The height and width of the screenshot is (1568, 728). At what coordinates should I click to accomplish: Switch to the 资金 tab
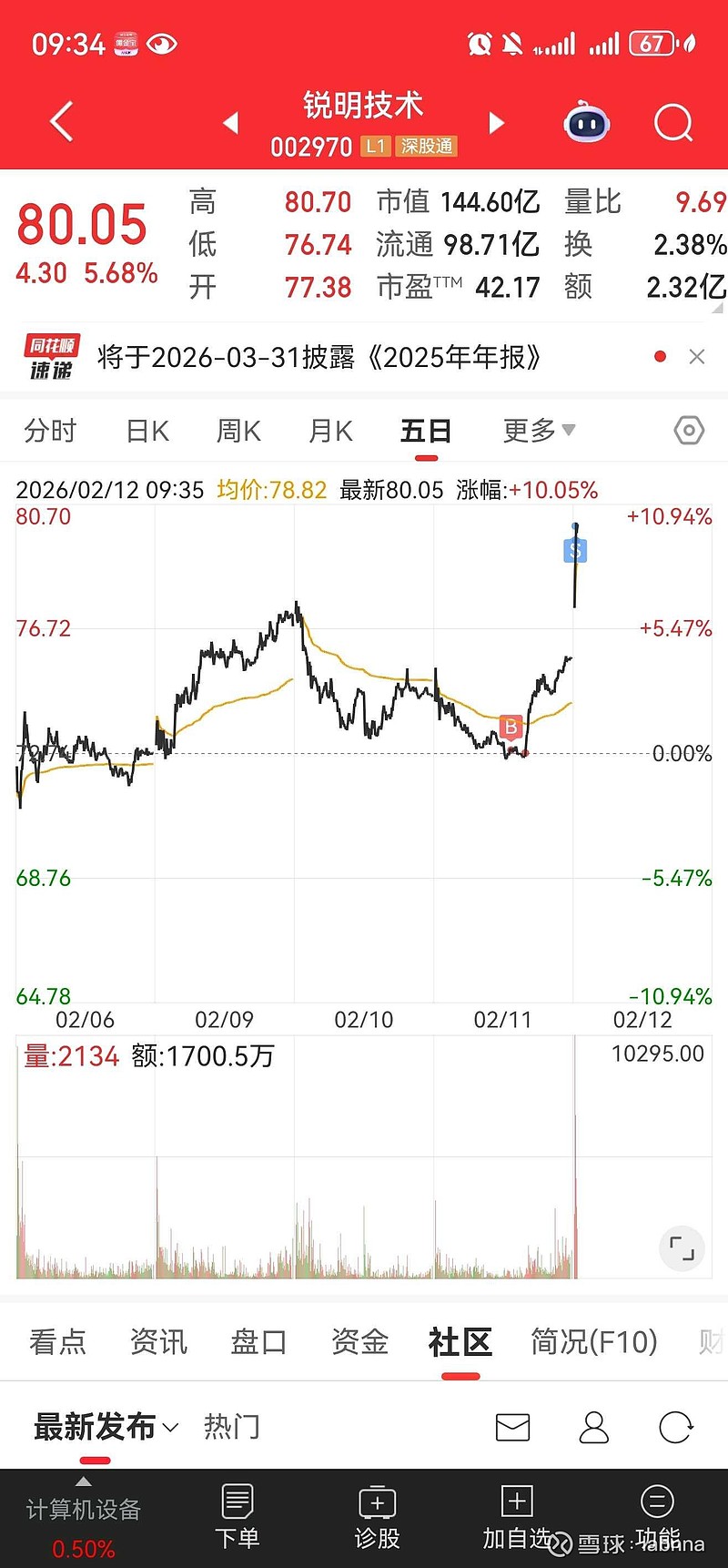click(x=360, y=1341)
